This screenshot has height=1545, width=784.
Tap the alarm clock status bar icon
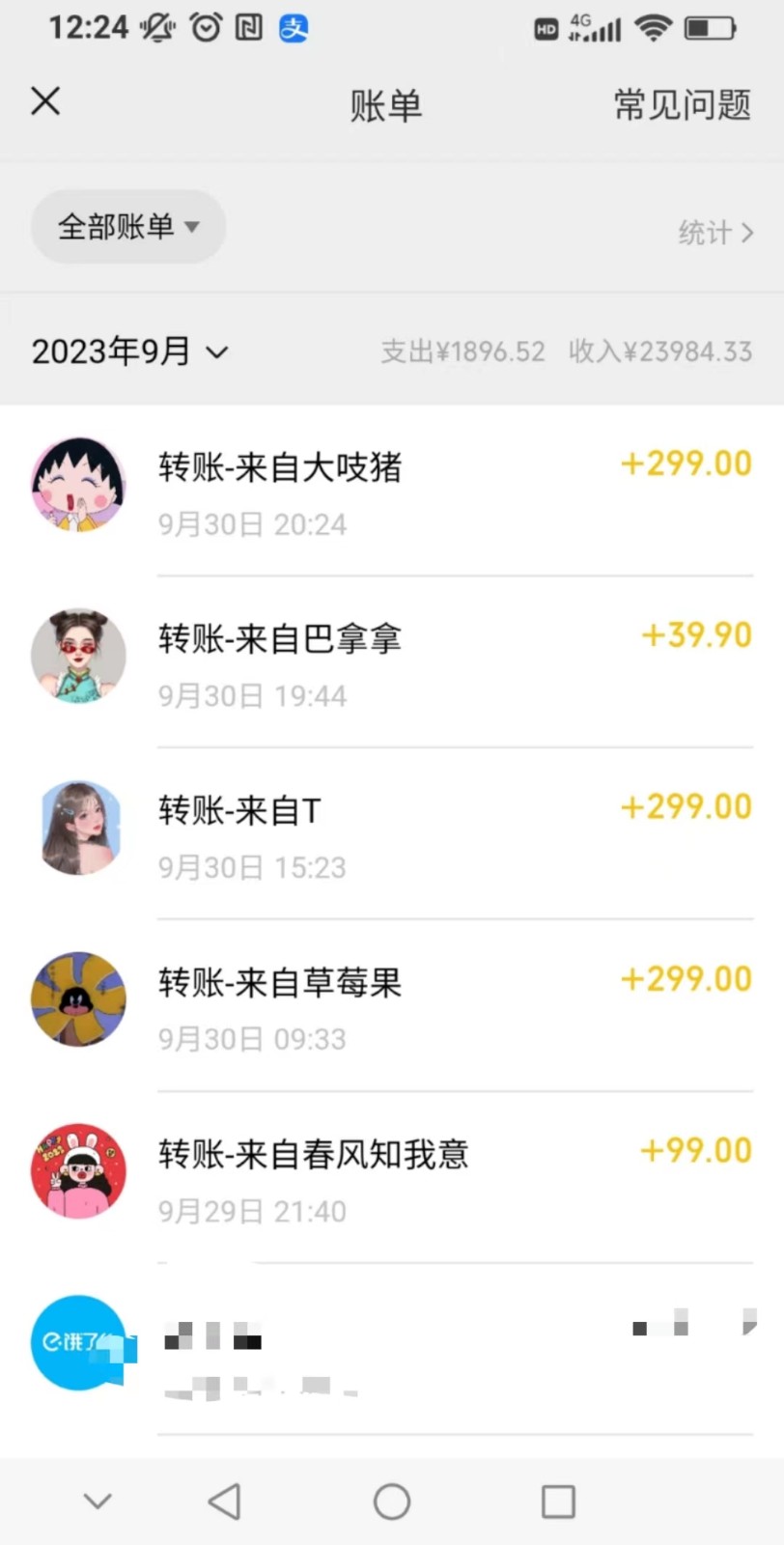(x=206, y=28)
